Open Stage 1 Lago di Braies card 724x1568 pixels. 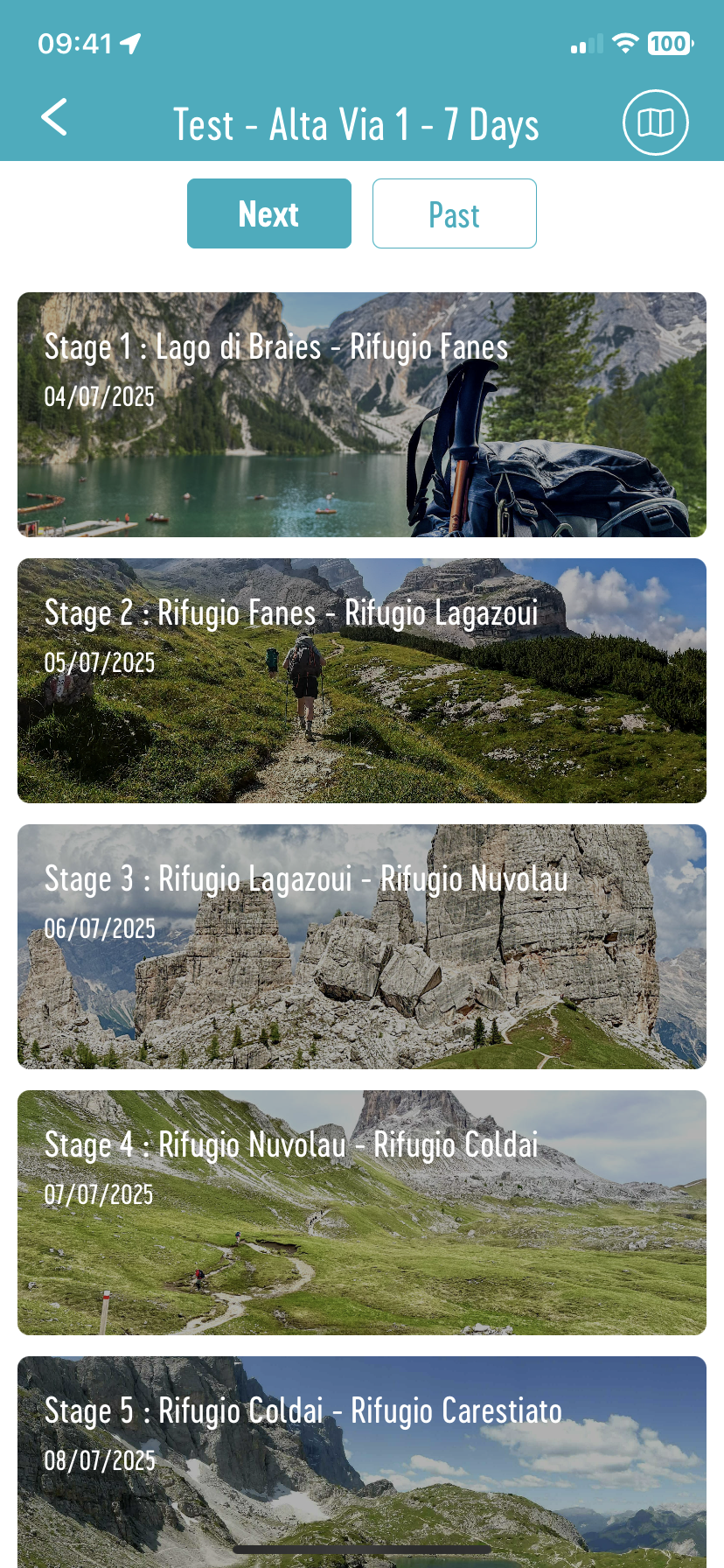click(362, 415)
